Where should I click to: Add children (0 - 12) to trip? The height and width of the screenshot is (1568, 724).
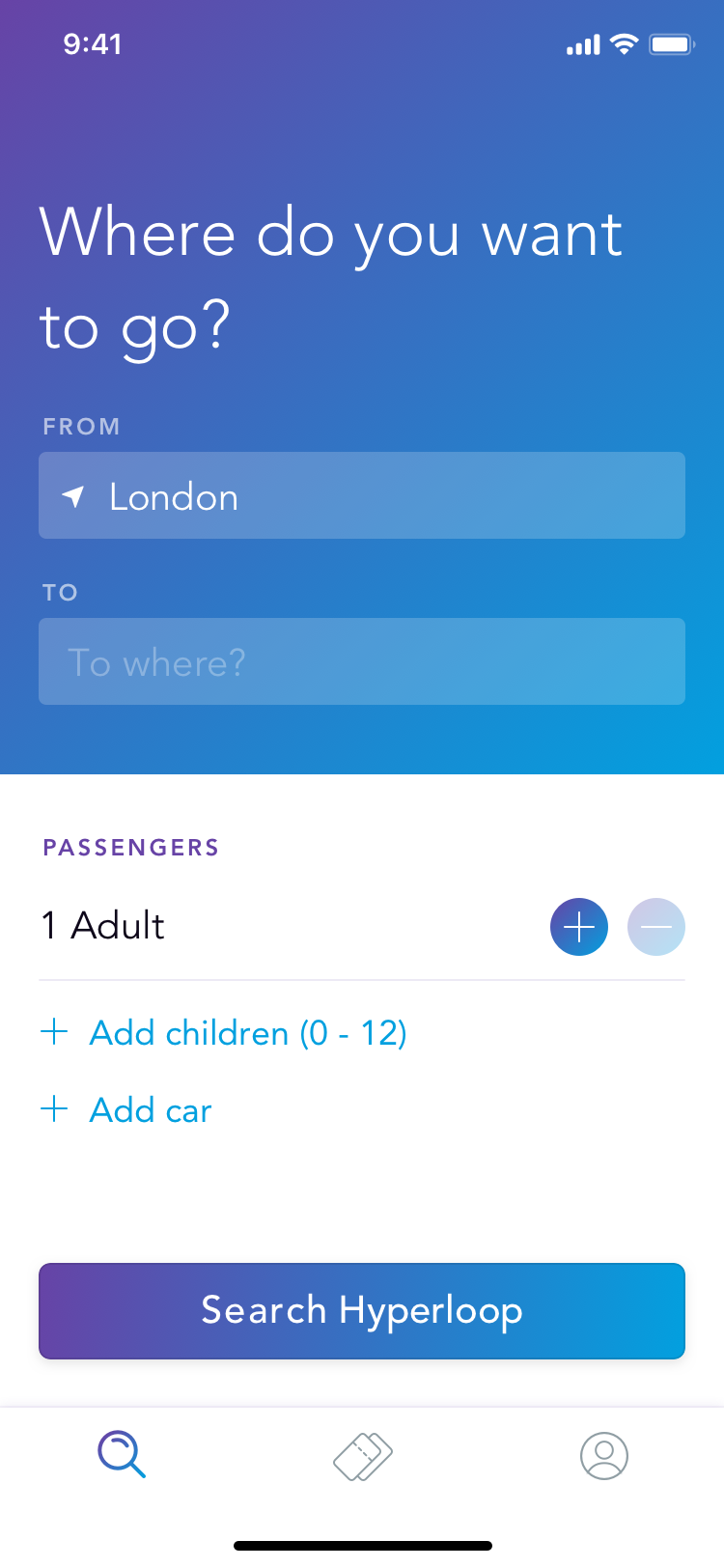coord(224,1033)
